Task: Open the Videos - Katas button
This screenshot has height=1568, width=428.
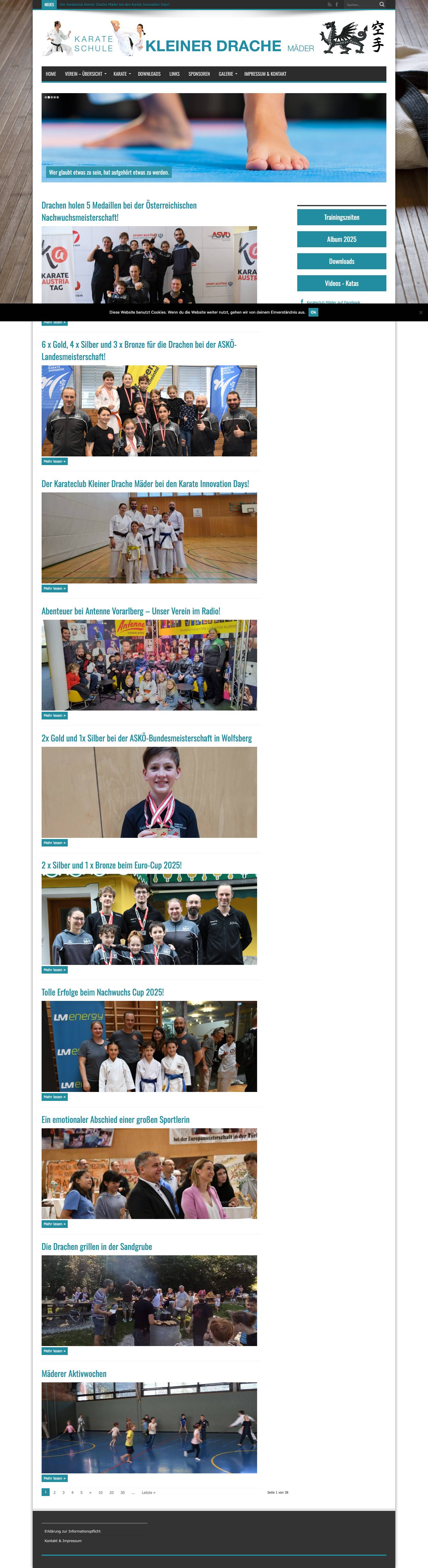Action: coord(341,283)
